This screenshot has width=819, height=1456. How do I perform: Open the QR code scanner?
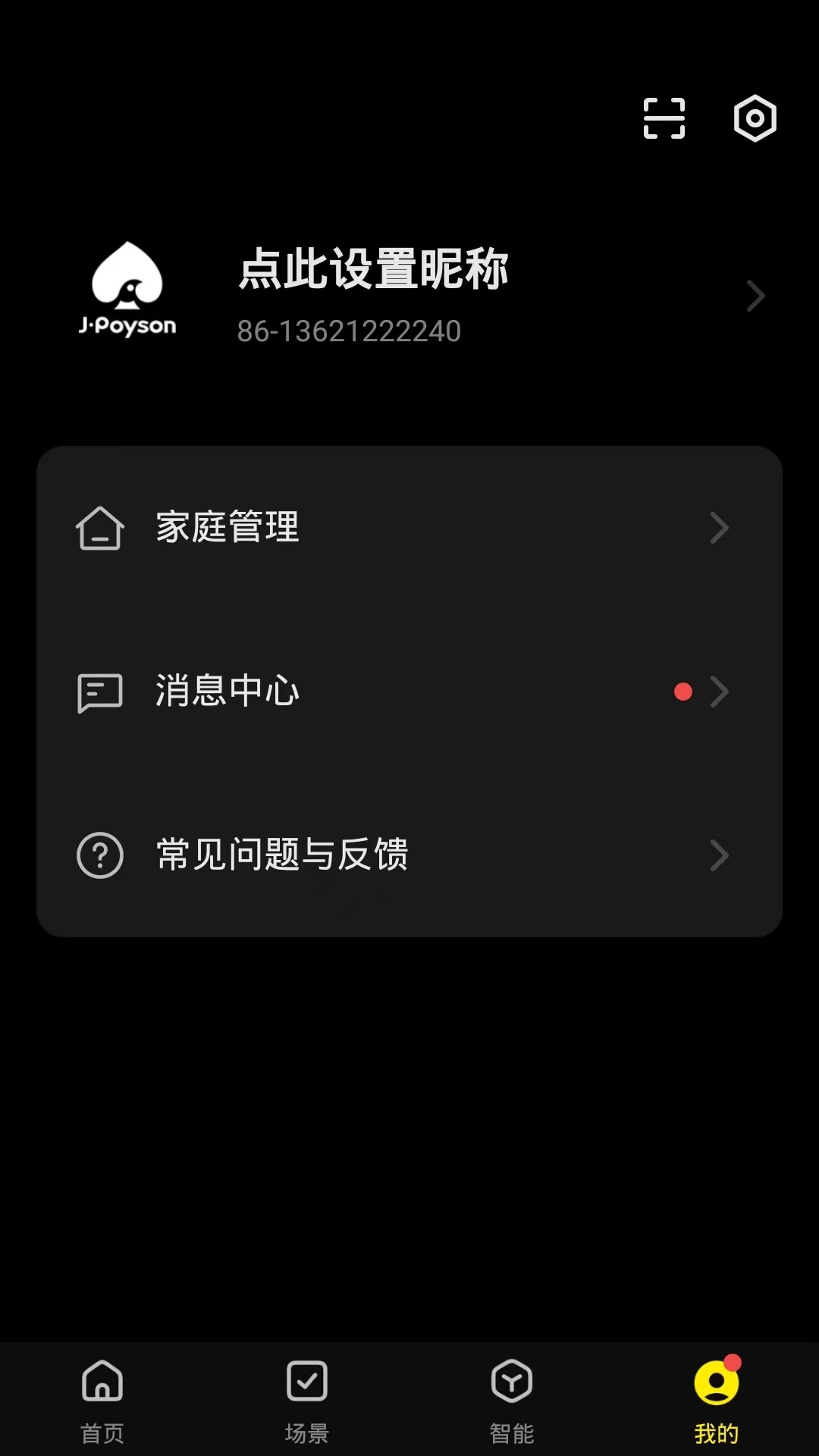click(x=664, y=118)
